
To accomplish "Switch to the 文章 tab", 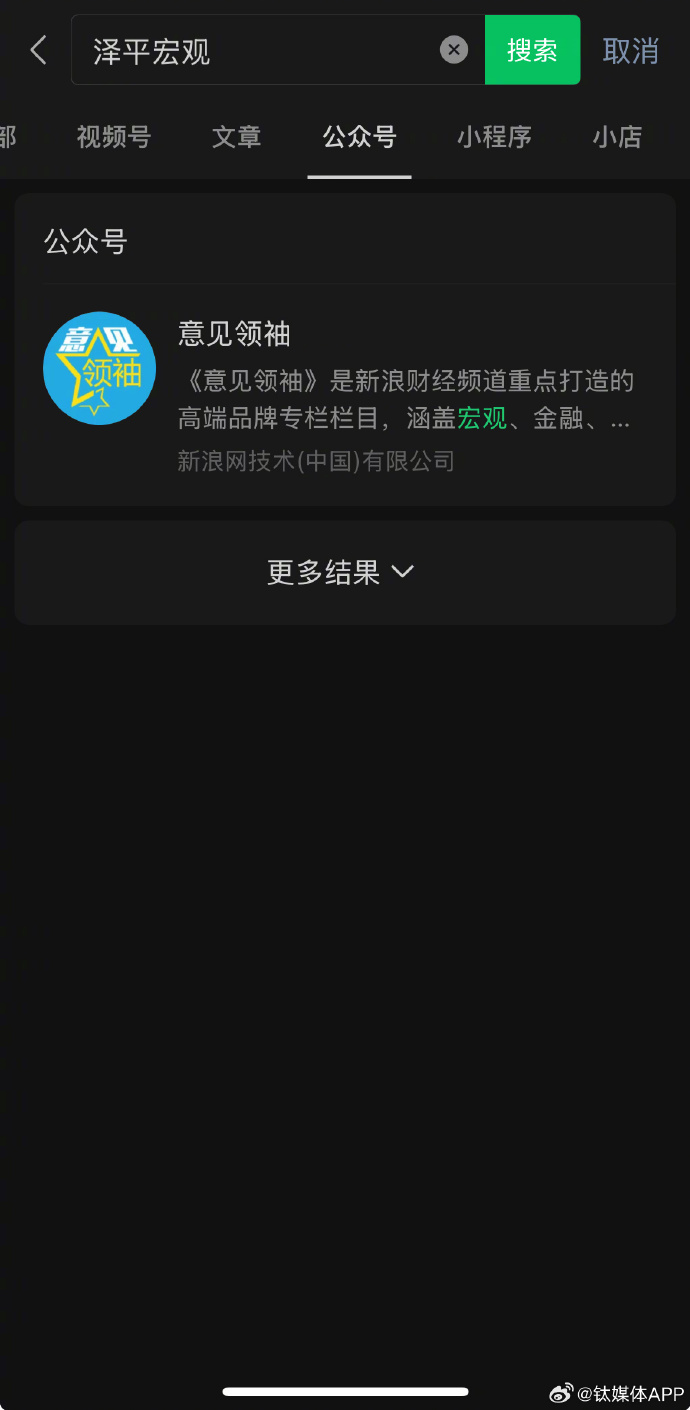I will click(236, 137).
